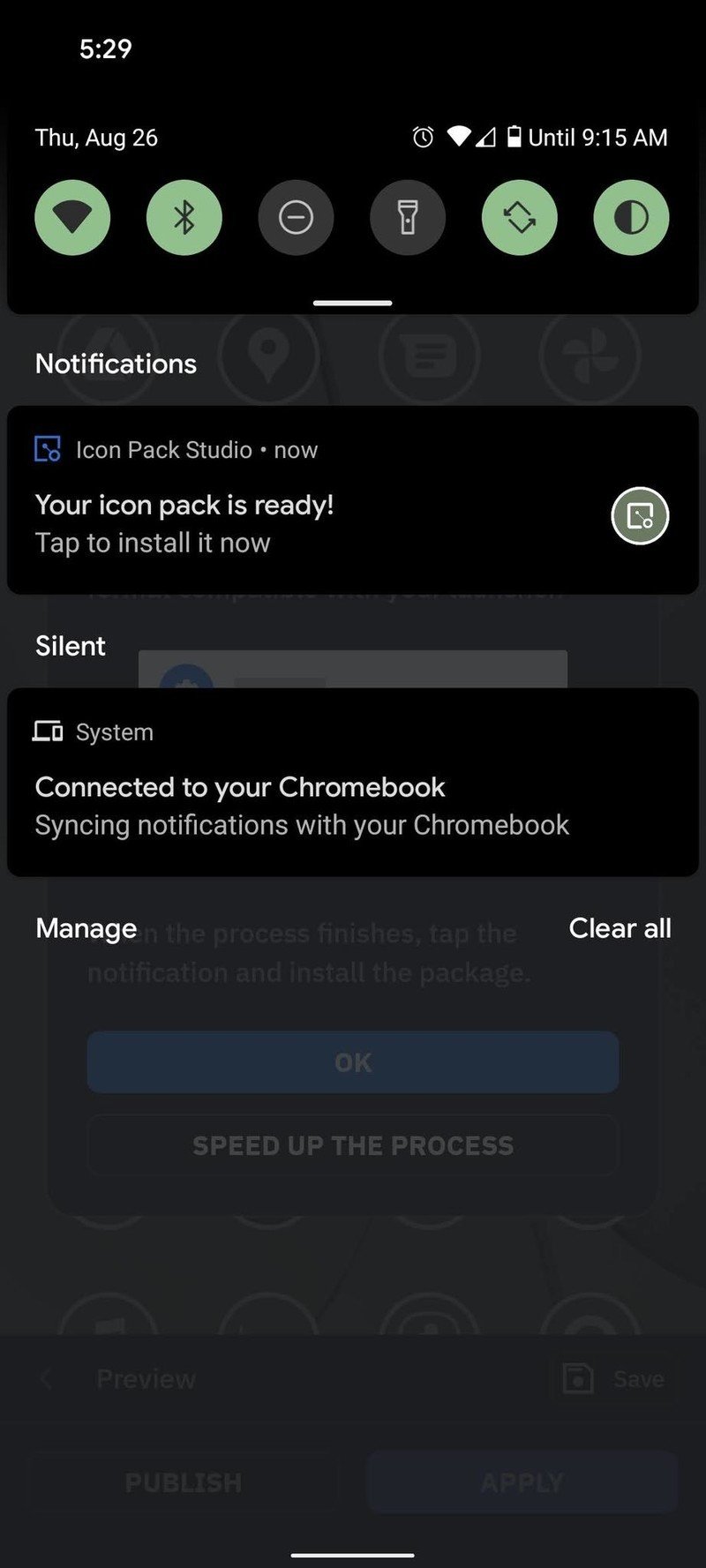Turn on the flashlight
706x1568 pixels.
point(408,218)
